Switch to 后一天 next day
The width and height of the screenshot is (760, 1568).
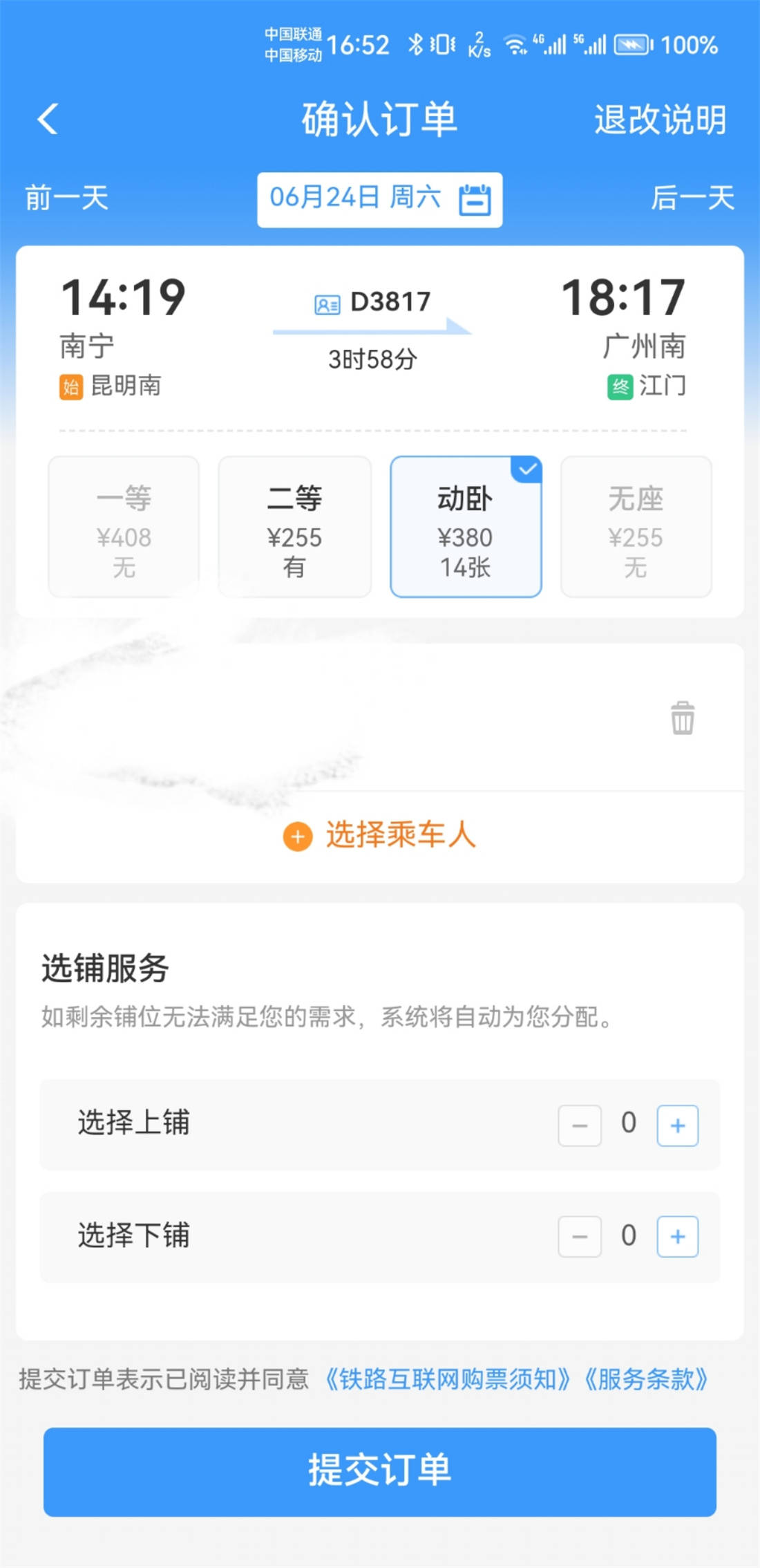tap(692, 198)
